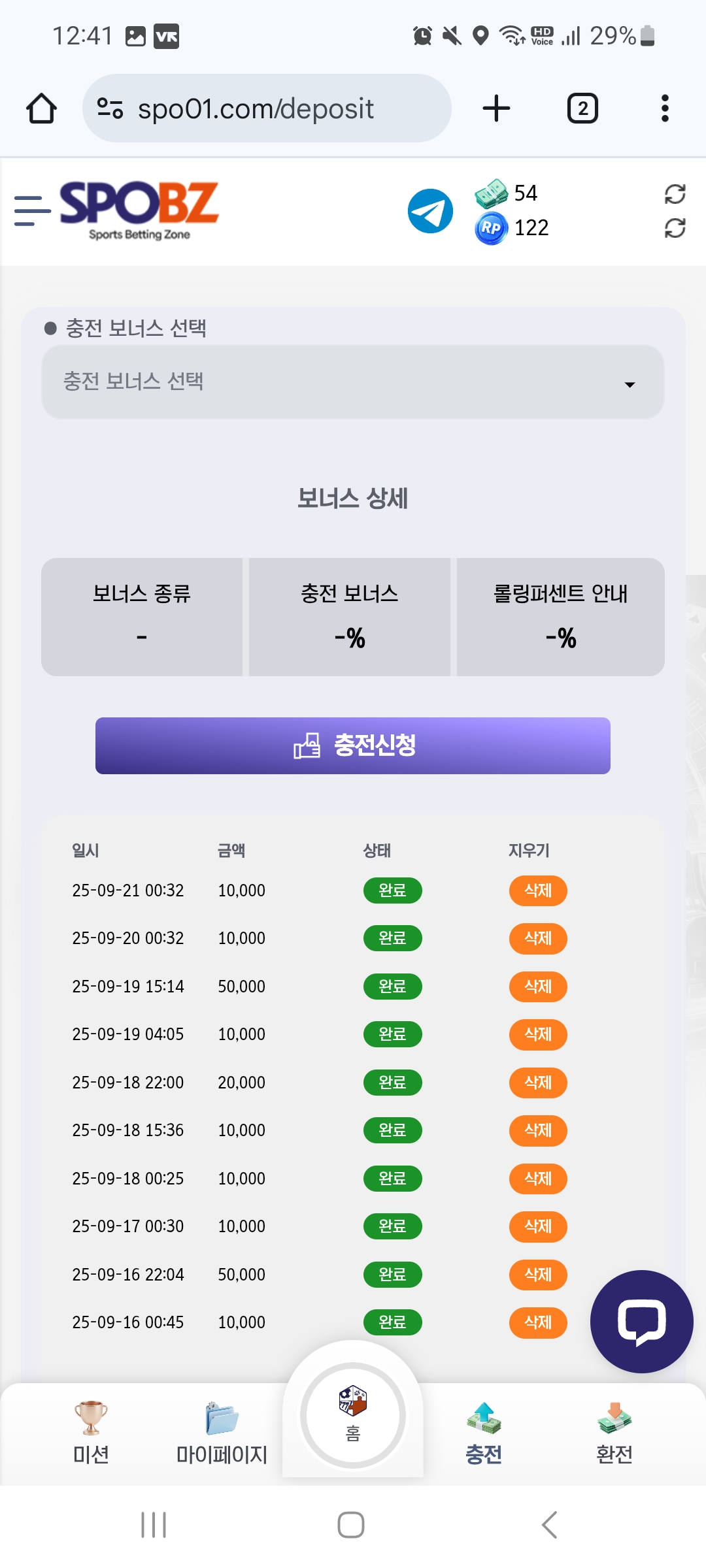Expand the 충전 보너스 선택 dropdown

(353, 382)
